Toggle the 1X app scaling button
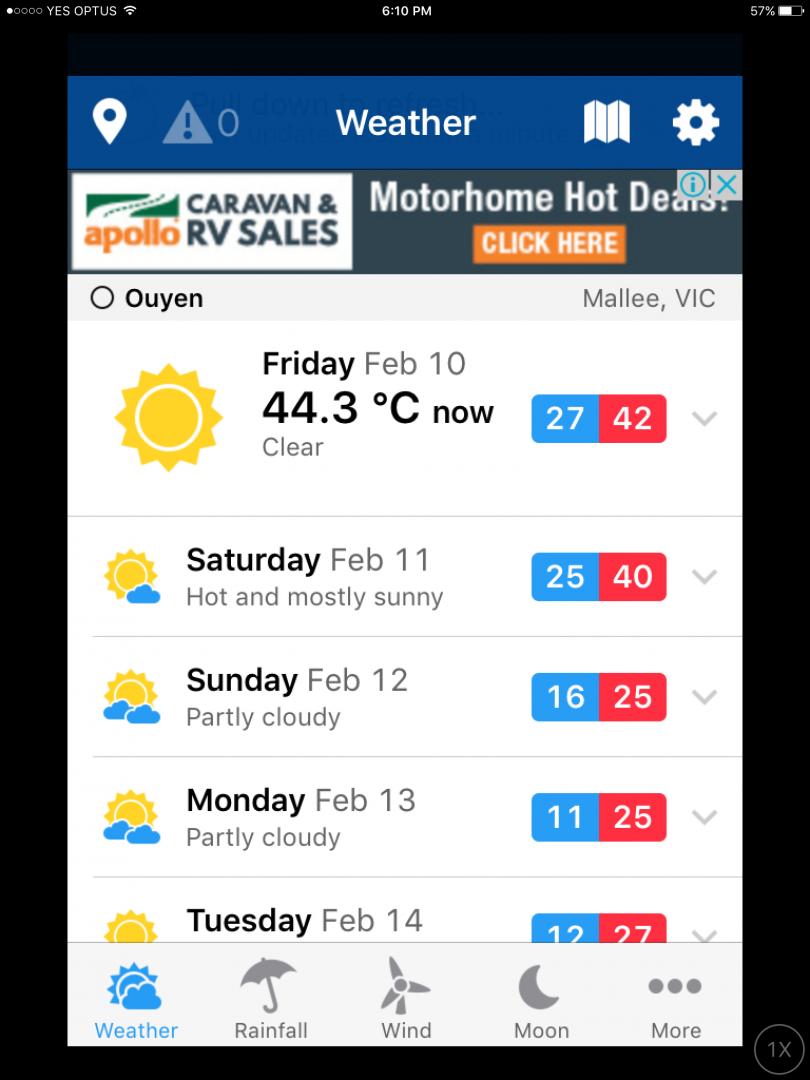Image resolution: width=810 pixels, height=1080 pixels. (779, 1050)
